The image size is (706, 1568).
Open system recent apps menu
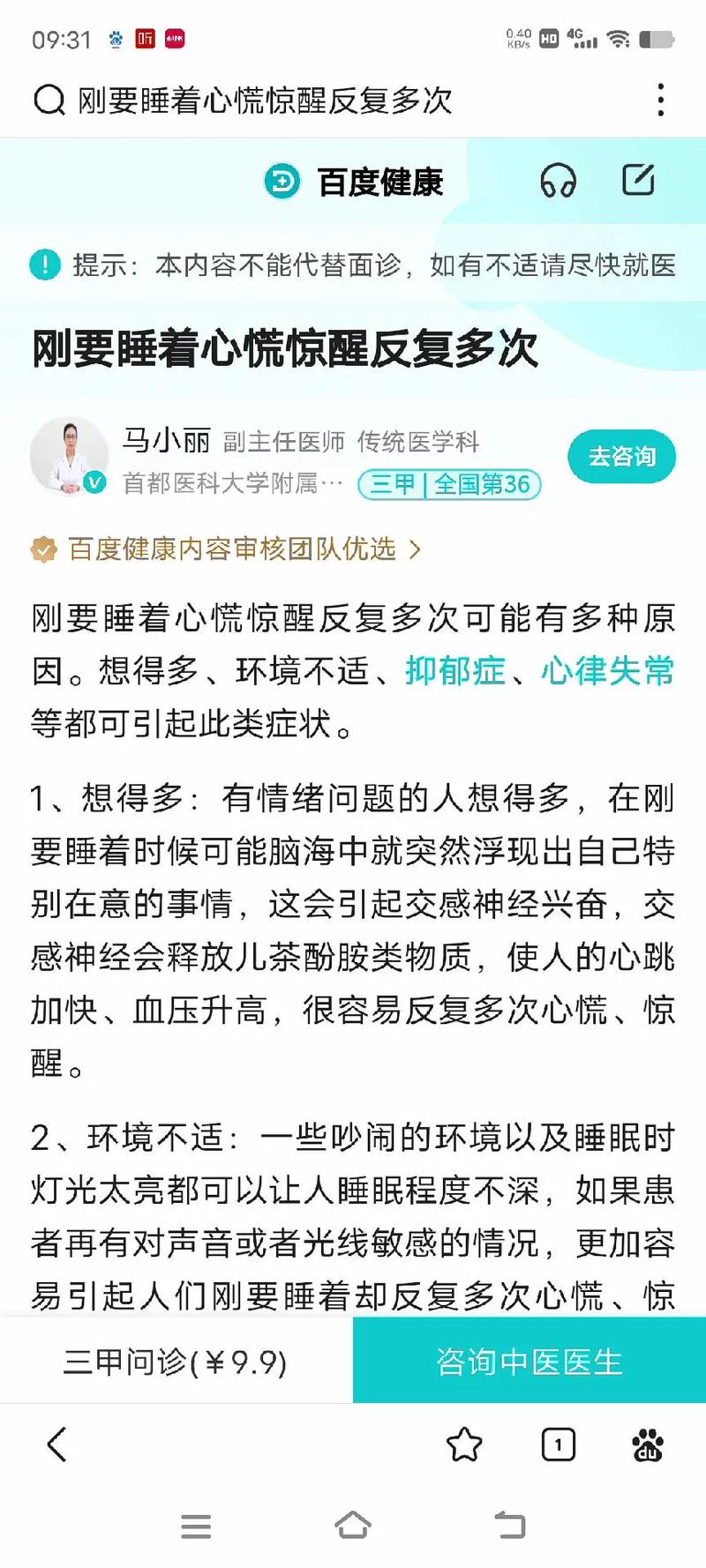(x=196, y=1526)
